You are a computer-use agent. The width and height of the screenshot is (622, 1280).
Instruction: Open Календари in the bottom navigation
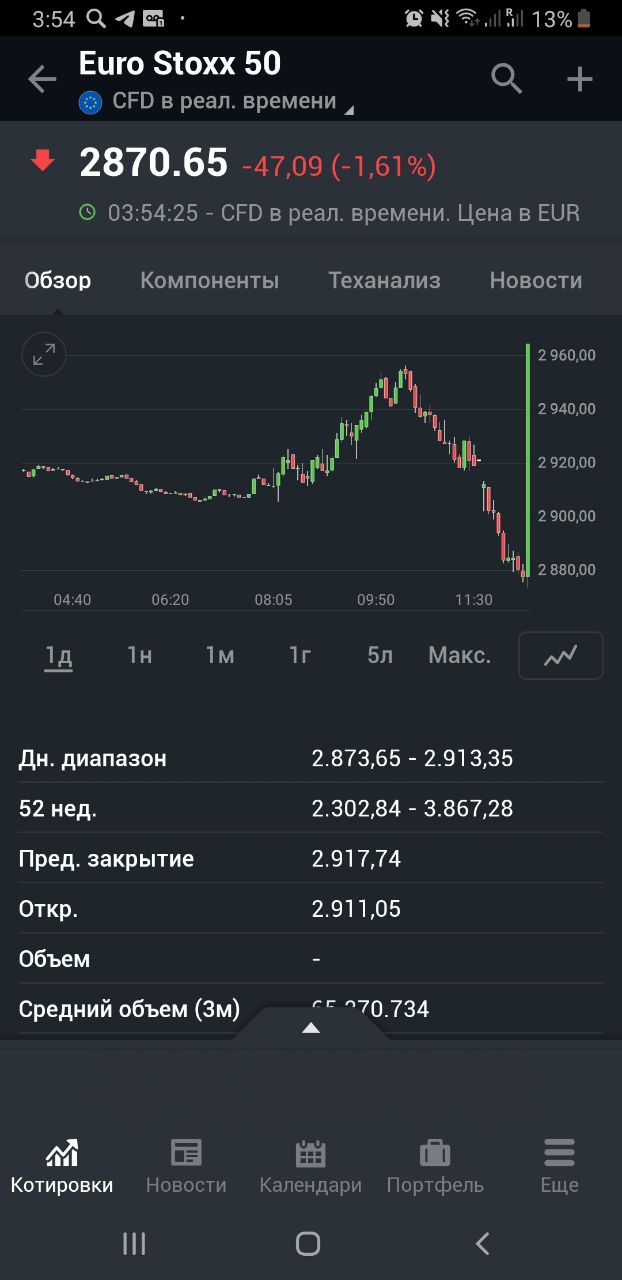point(311,1167)
